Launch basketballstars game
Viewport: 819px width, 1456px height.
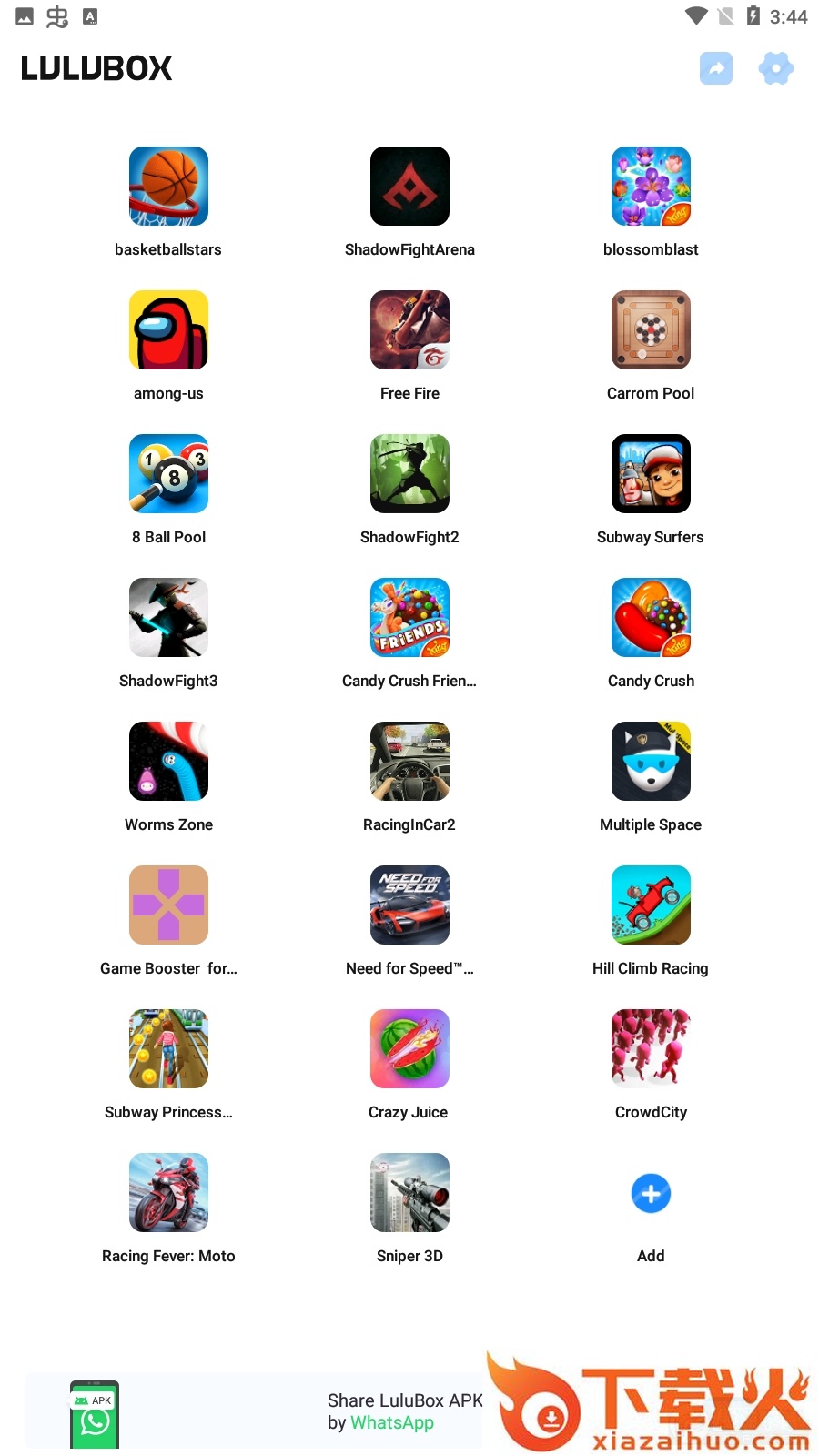point(168,187)
